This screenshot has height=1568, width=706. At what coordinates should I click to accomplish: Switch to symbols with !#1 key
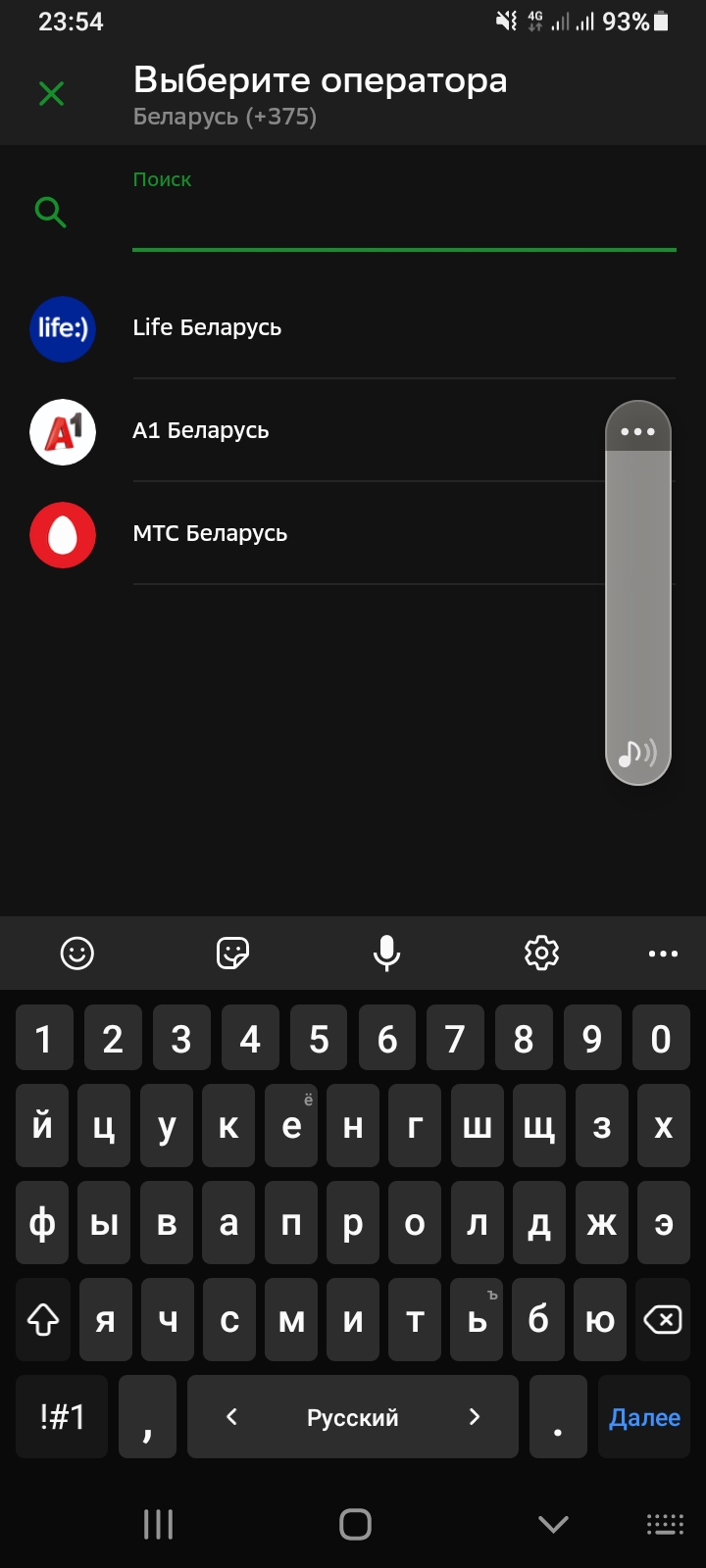coord(62,1417)
